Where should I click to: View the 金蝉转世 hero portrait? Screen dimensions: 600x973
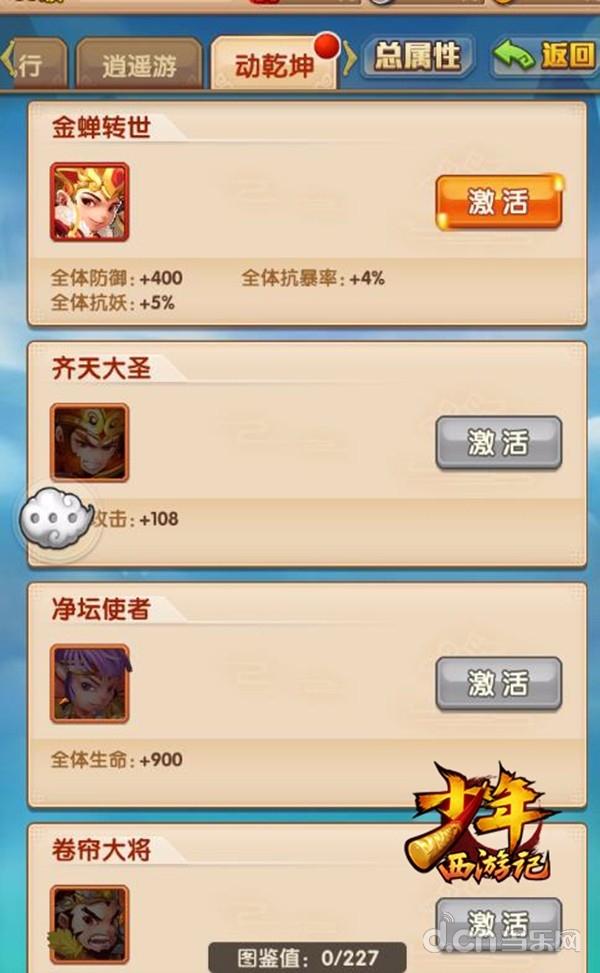click(x=90, y=202)
